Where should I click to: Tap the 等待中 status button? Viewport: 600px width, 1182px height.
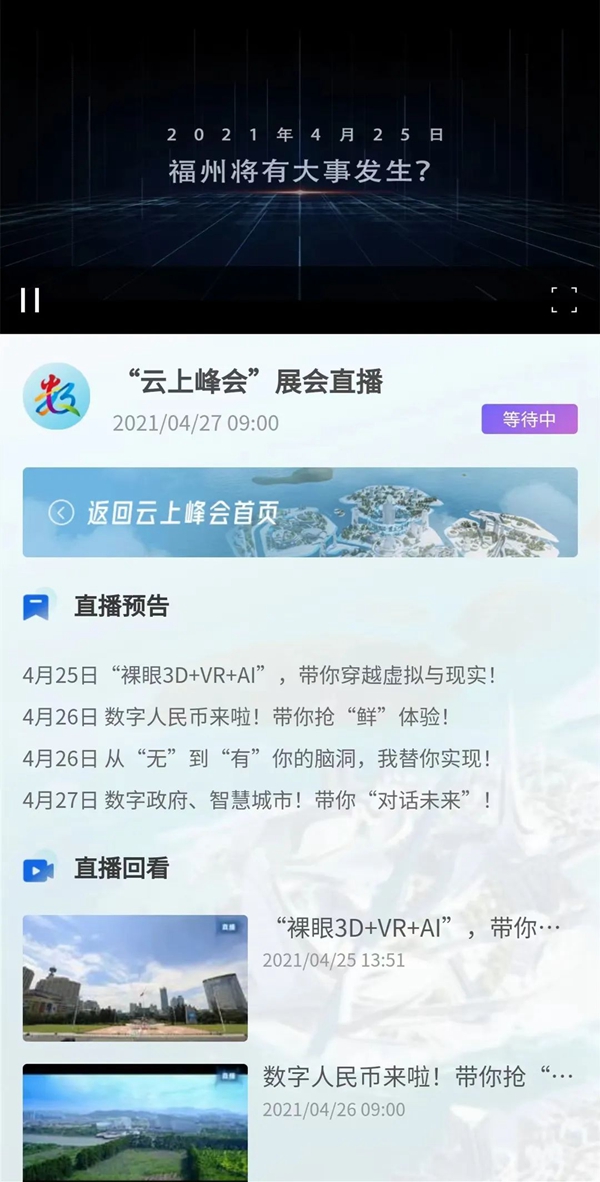click(529, 420)
